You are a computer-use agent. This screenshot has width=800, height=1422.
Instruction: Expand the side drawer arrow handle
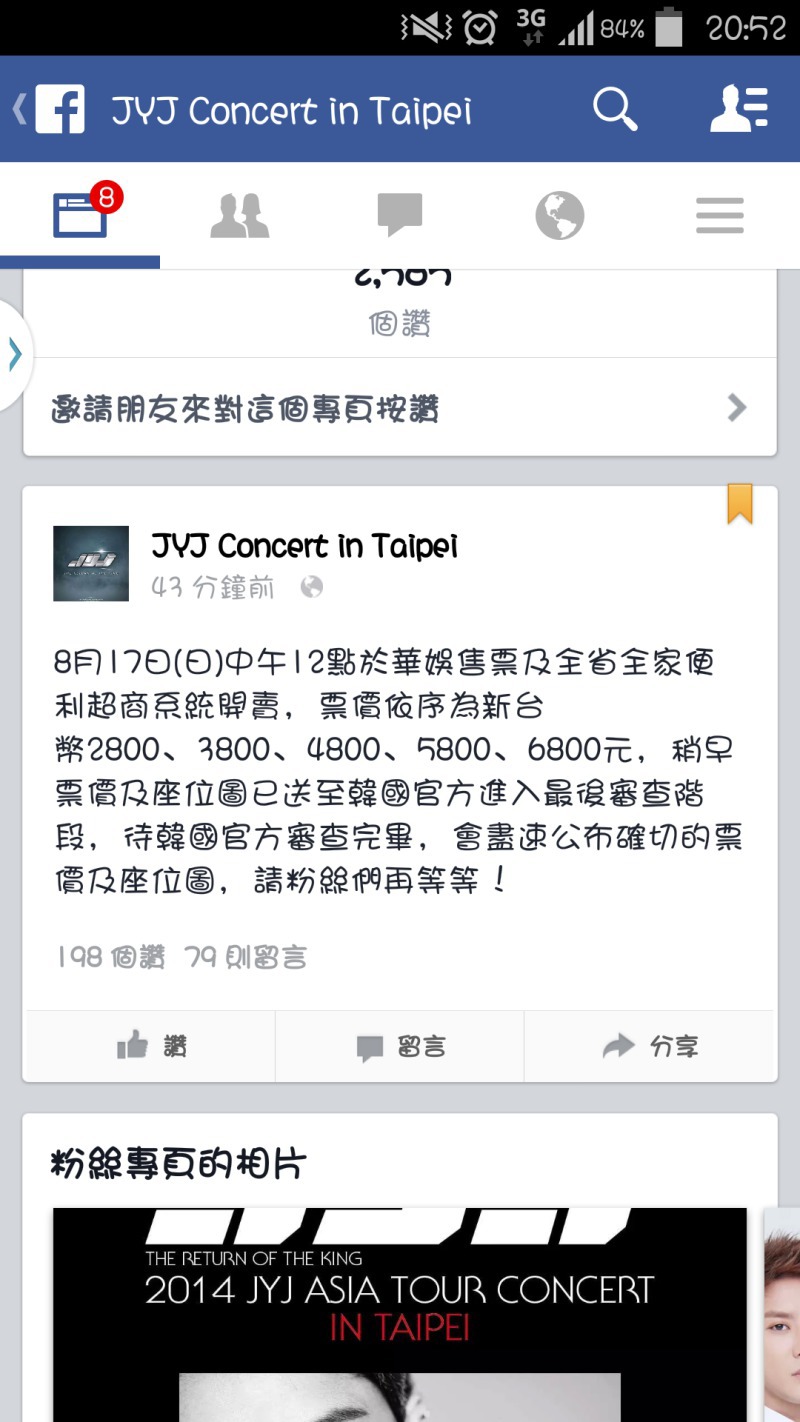tap(15, 354)
